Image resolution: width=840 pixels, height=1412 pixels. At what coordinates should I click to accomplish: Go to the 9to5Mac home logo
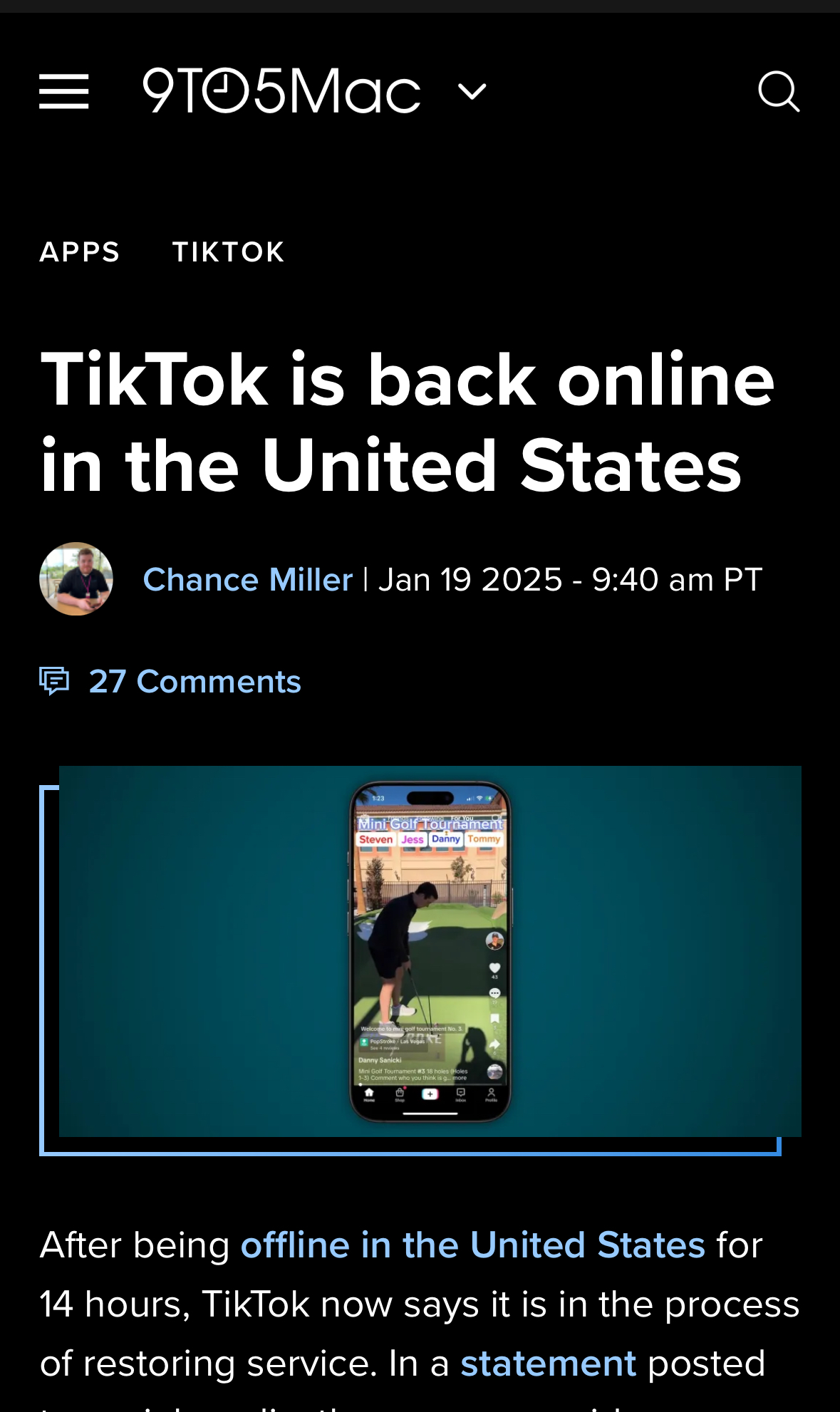click(282, 91)
